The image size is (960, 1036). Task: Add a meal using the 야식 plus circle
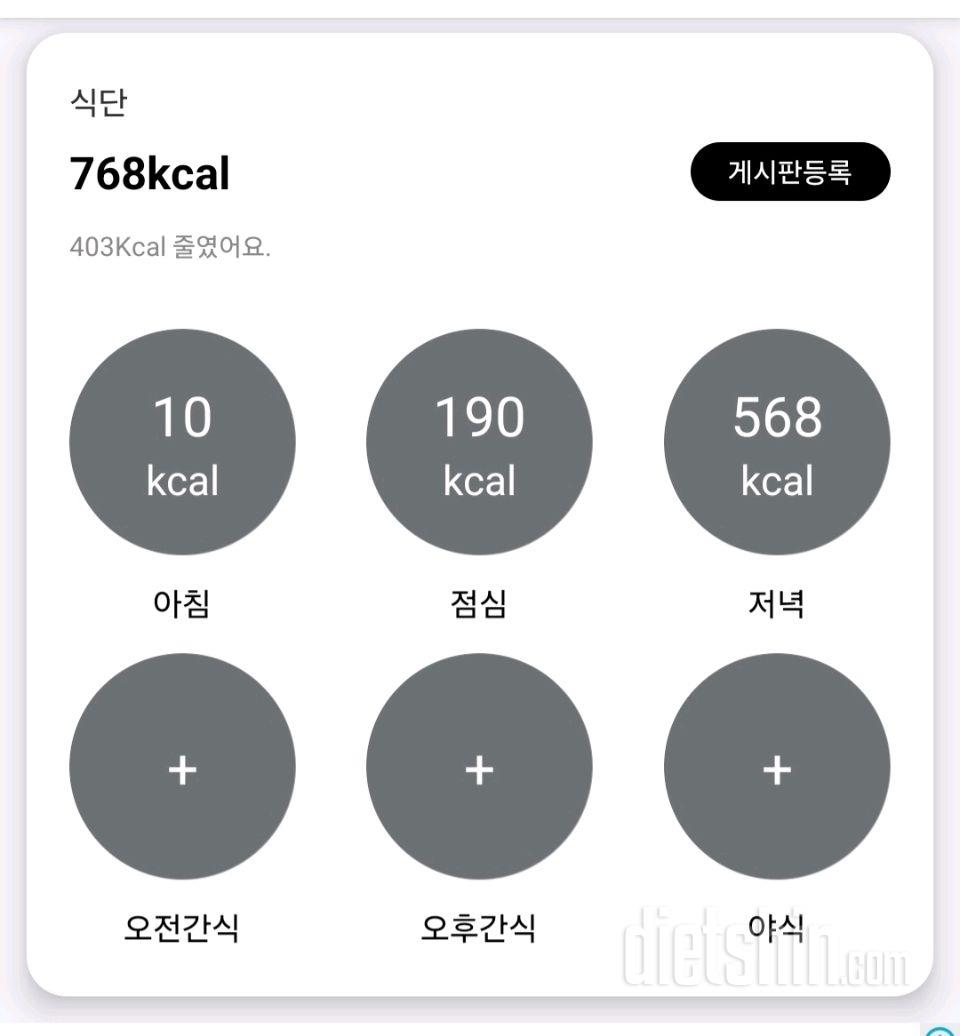(x=776, y=768)
